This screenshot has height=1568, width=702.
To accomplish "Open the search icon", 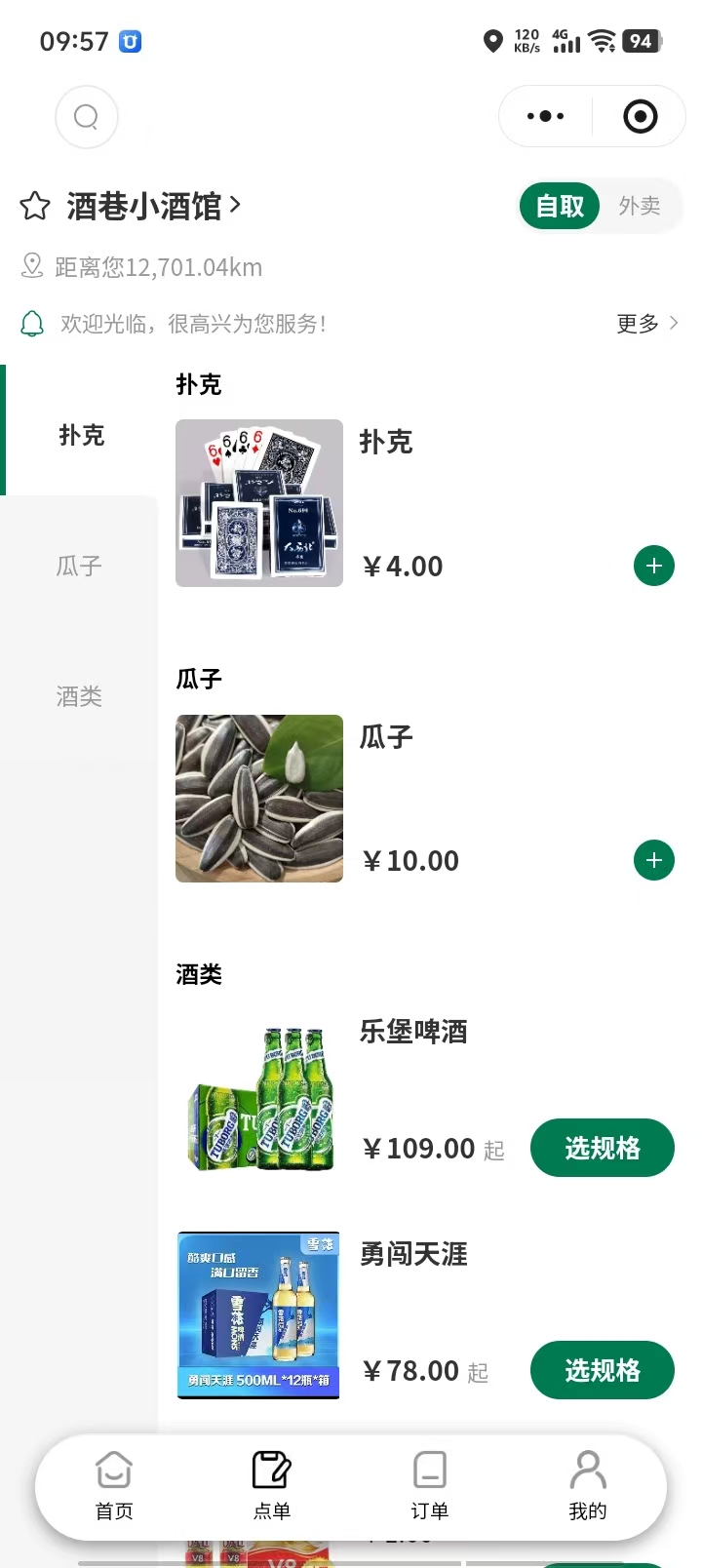I will click(87, 117).
